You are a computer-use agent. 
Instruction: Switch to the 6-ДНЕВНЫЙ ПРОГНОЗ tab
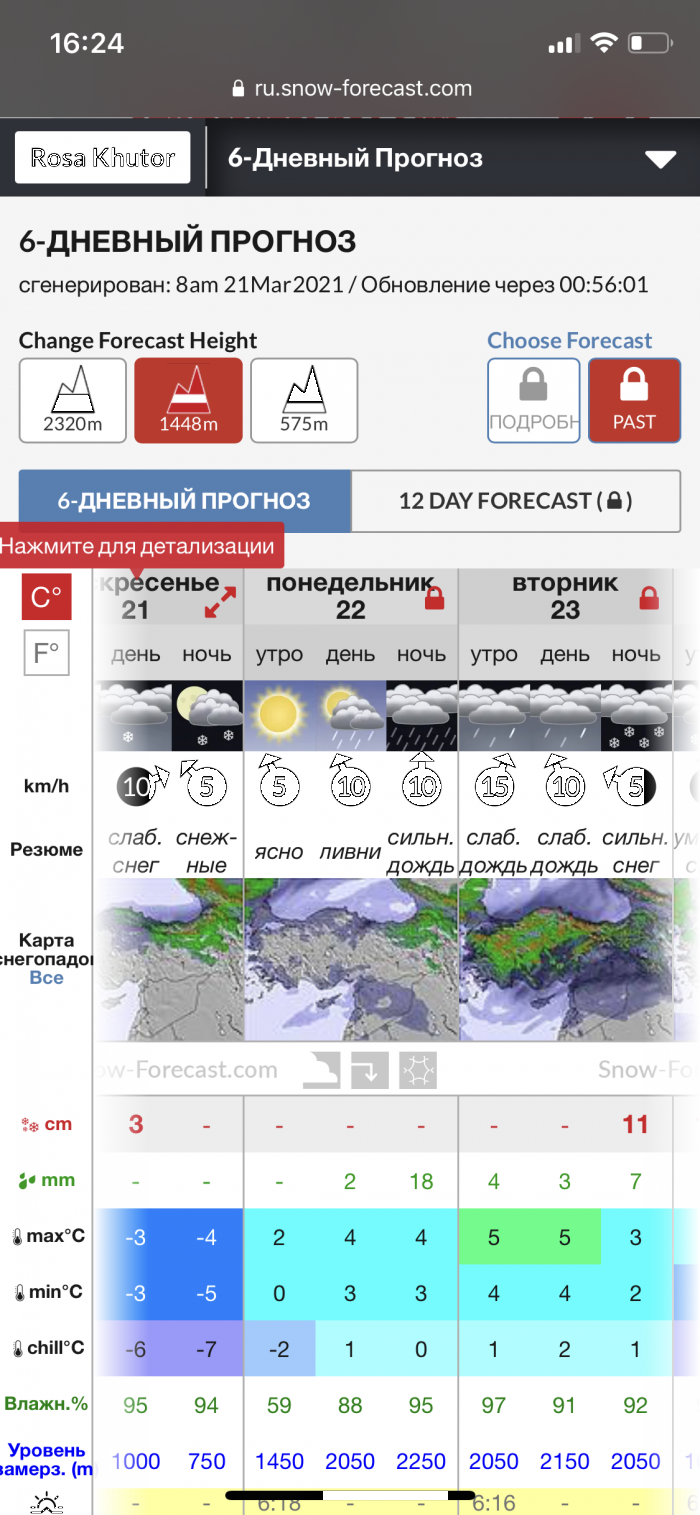click(x=184, y=501)
